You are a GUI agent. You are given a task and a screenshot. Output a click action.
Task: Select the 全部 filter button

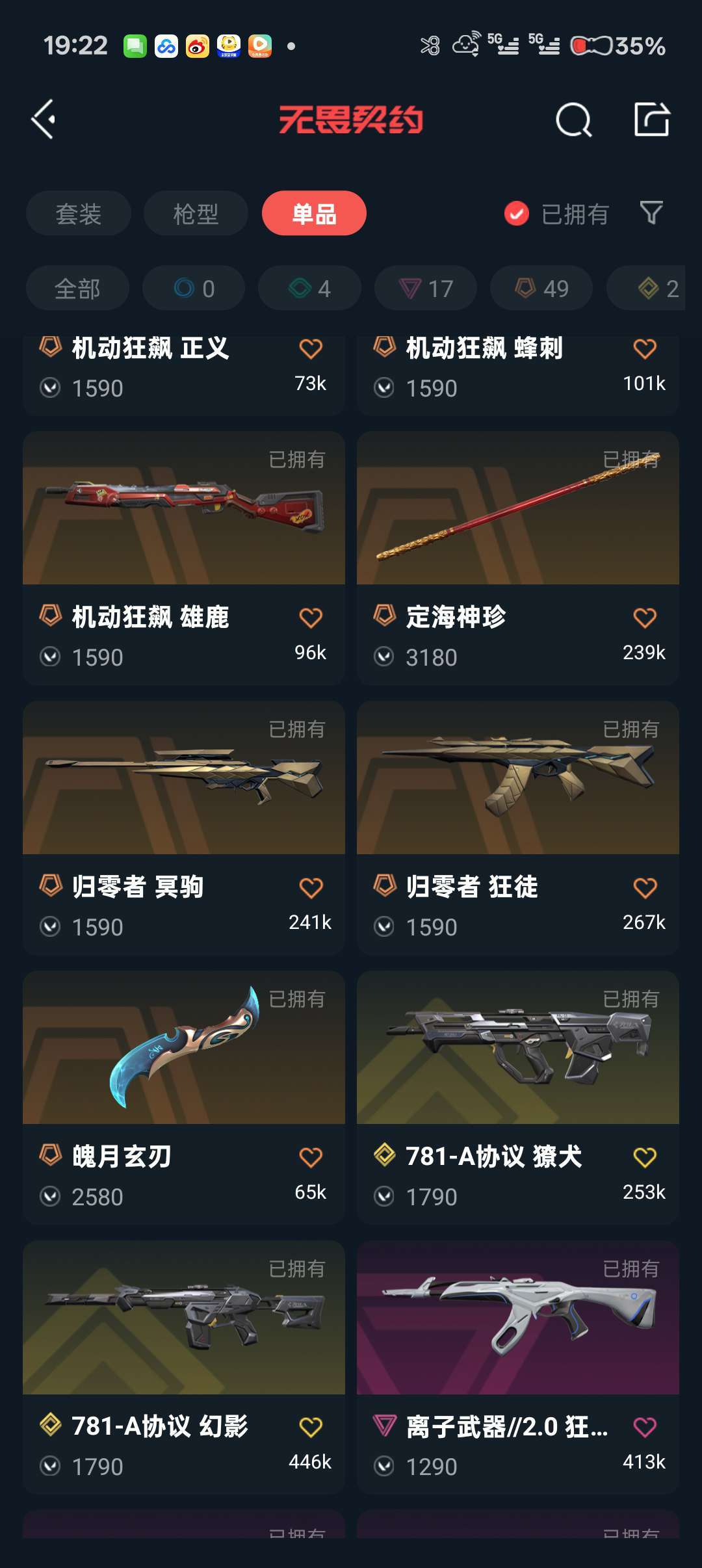pos(77,288)
